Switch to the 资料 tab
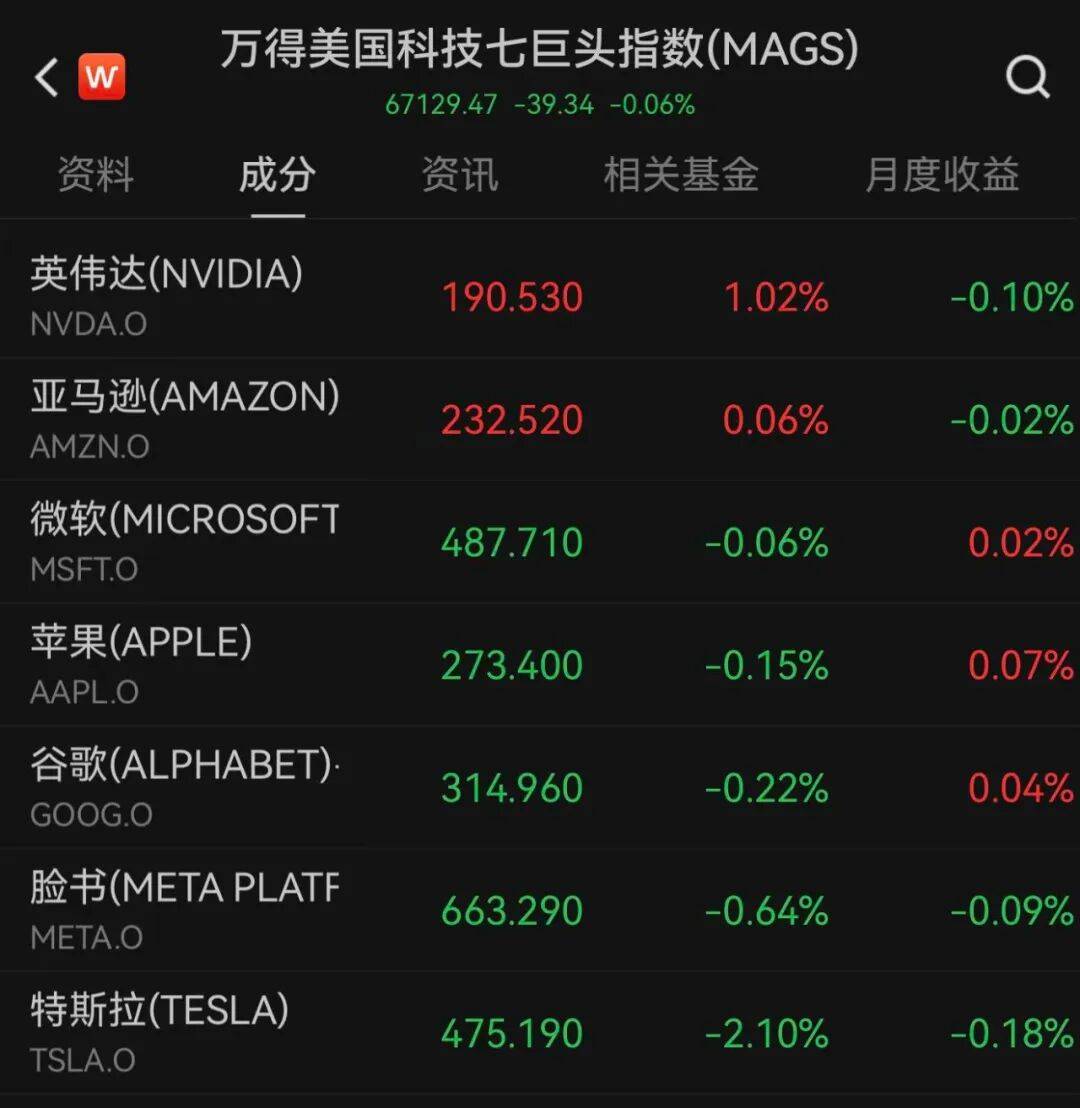Viewport: 1080px width, 1108px height. coord(95,175)
